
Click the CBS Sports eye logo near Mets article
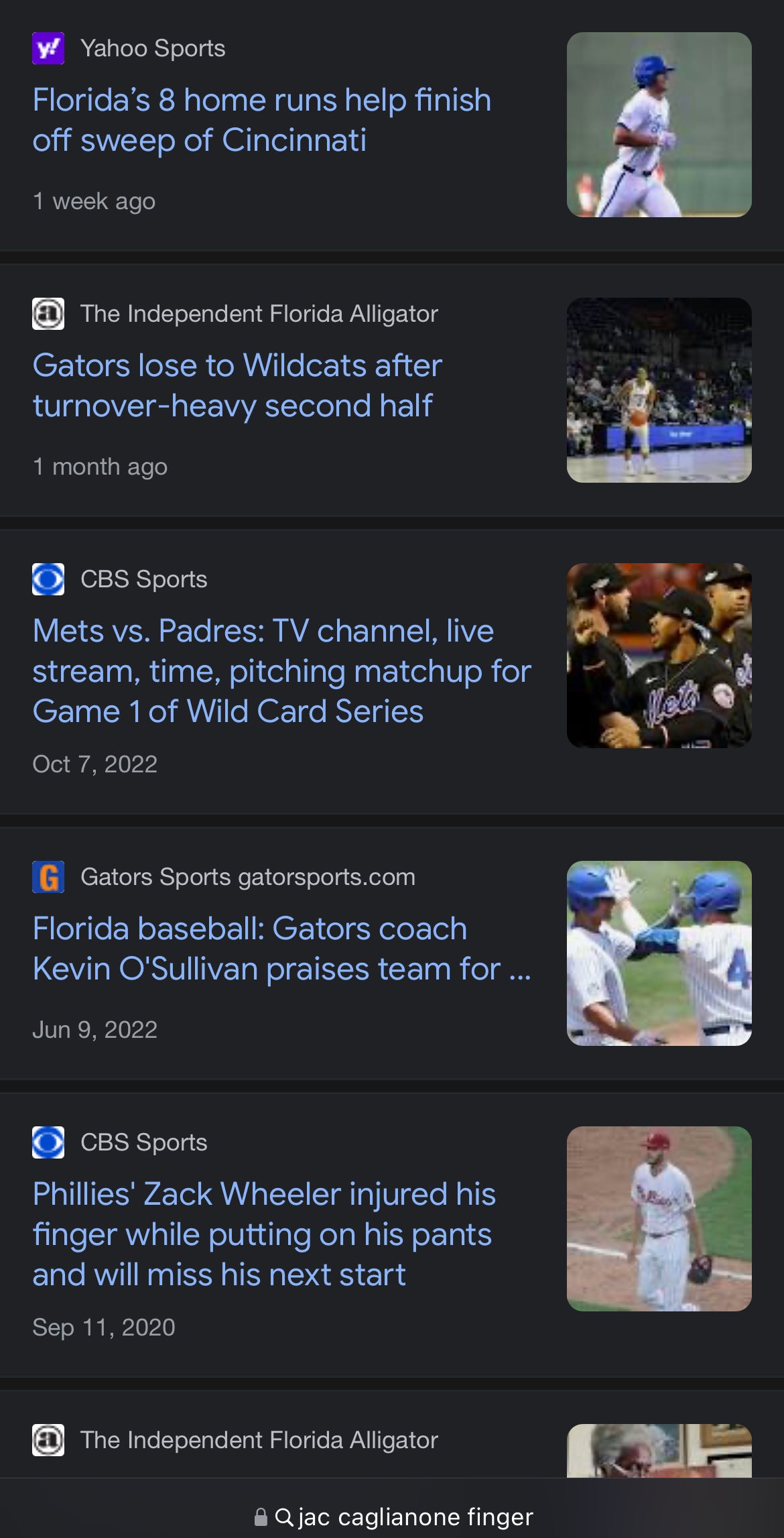48,579
